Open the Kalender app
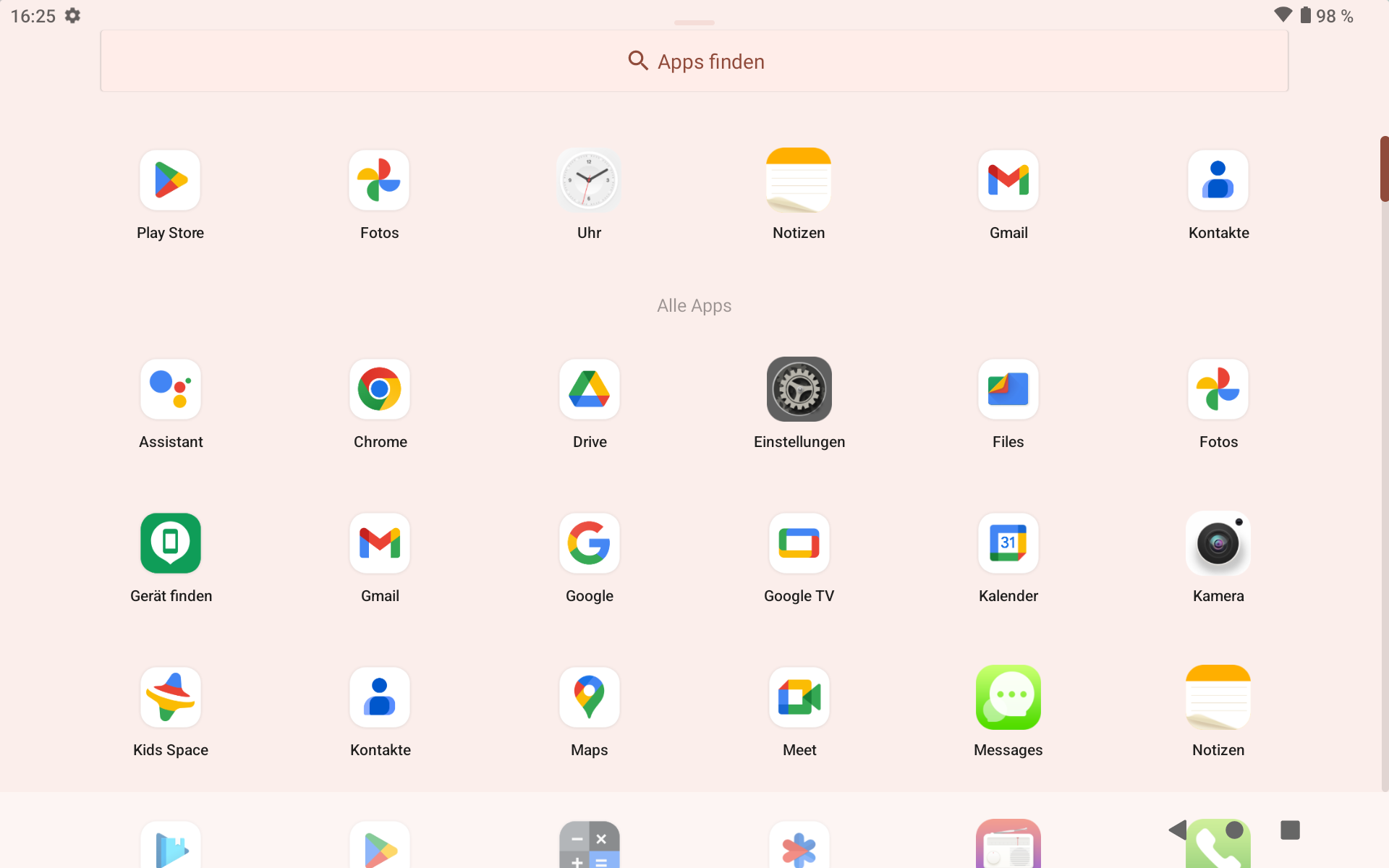 coord(1008,544)
